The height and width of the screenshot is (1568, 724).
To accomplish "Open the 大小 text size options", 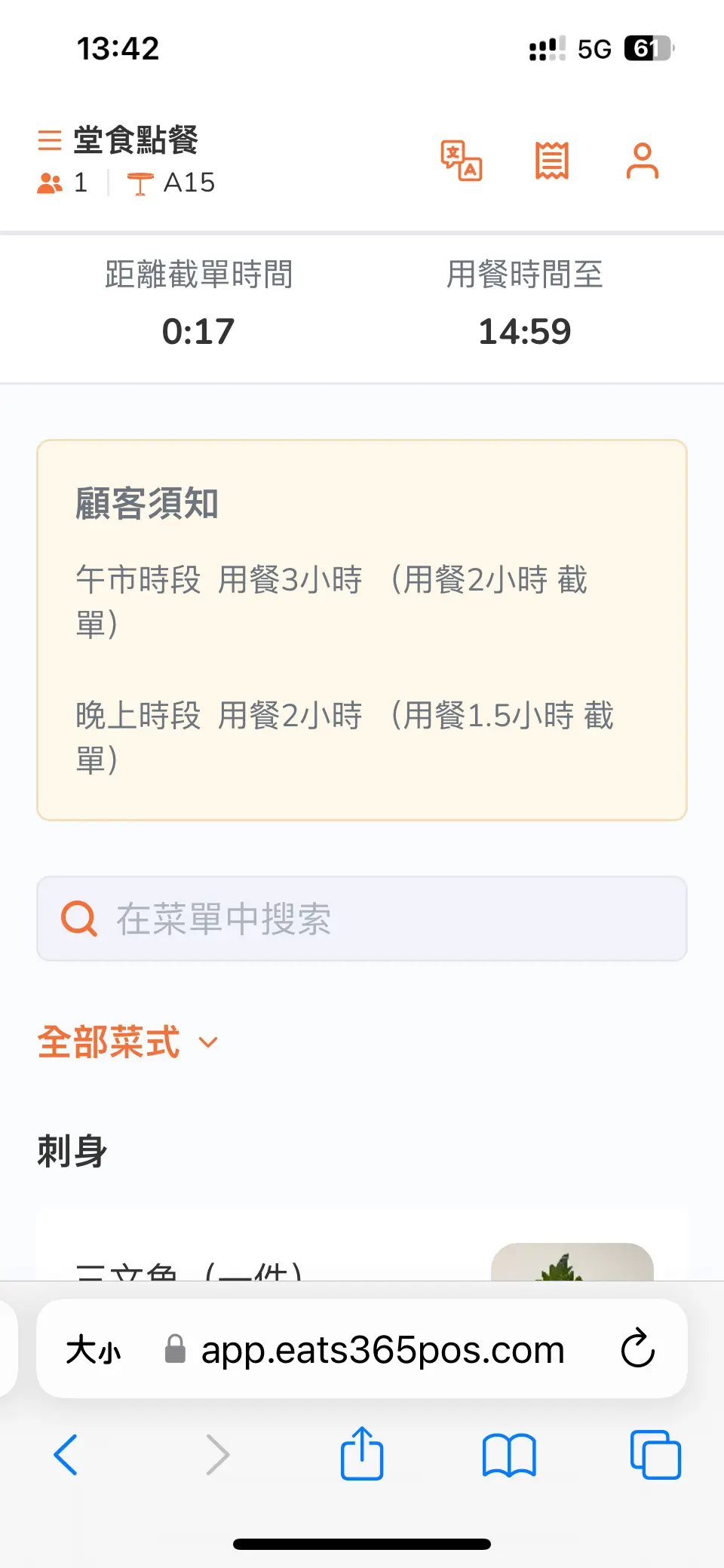I will pyautogui.click(x=94, y=1349).
